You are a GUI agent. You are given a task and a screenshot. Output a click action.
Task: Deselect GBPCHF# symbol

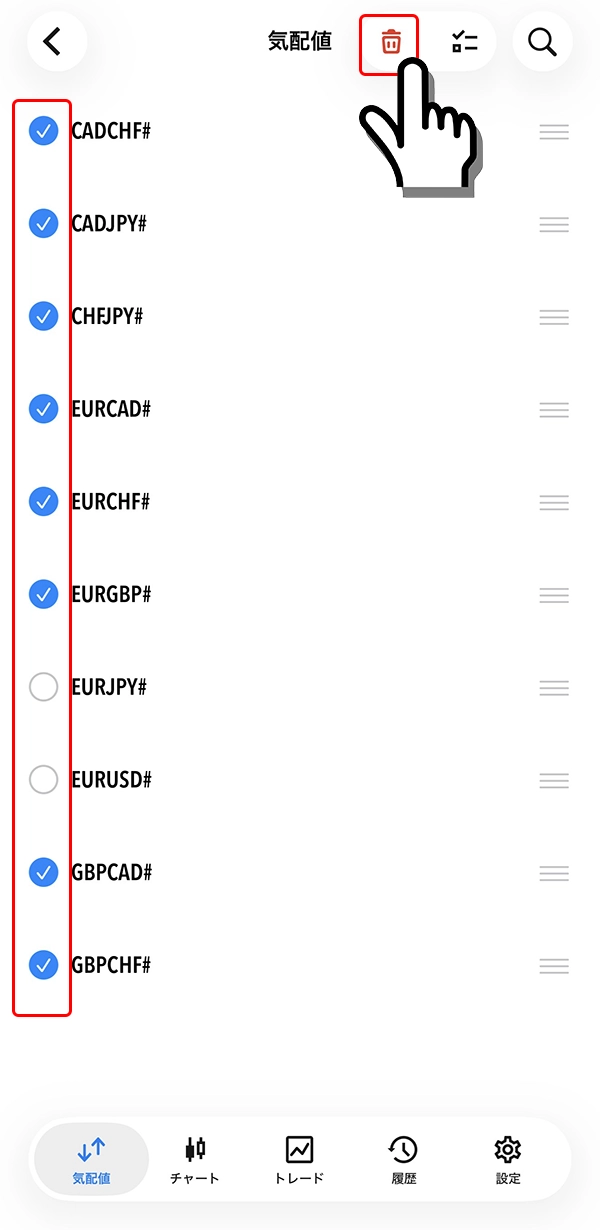(43, 965)
